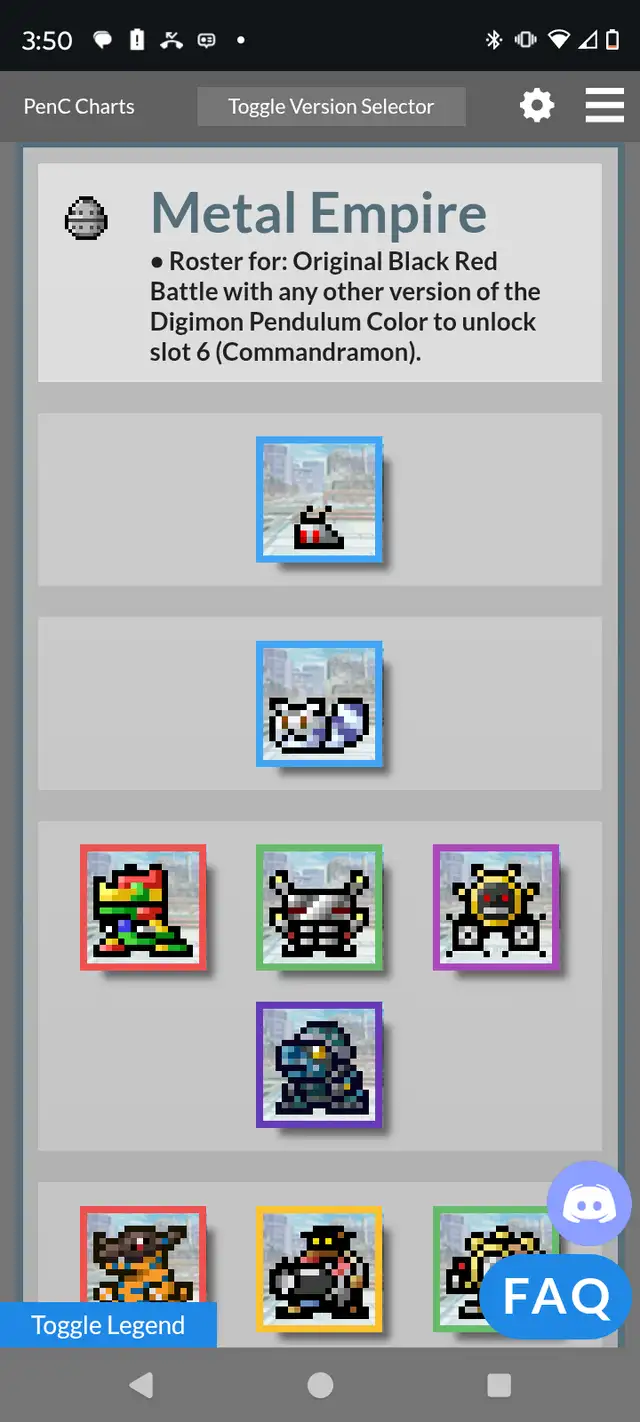Viewport: 640px width, 1422px height.
Task: Select the blue-framed baby Digimon with red eyes
Action: [319, 499]
